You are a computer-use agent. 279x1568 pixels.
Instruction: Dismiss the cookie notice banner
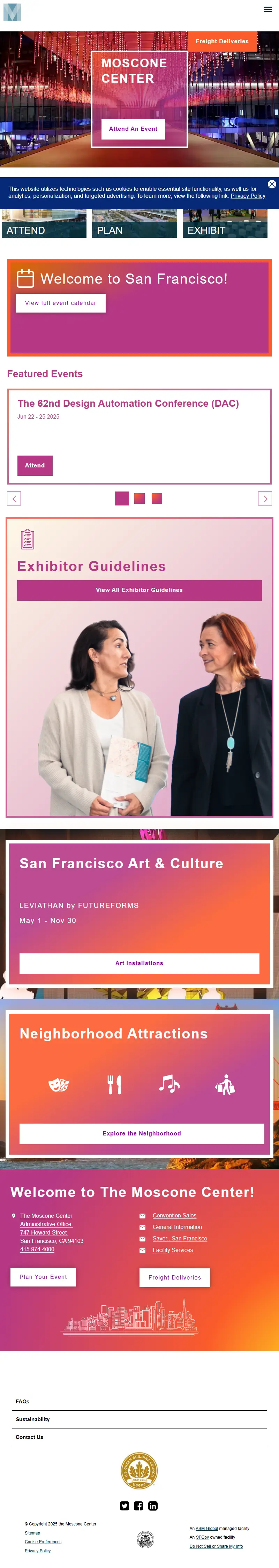(272, 184)
